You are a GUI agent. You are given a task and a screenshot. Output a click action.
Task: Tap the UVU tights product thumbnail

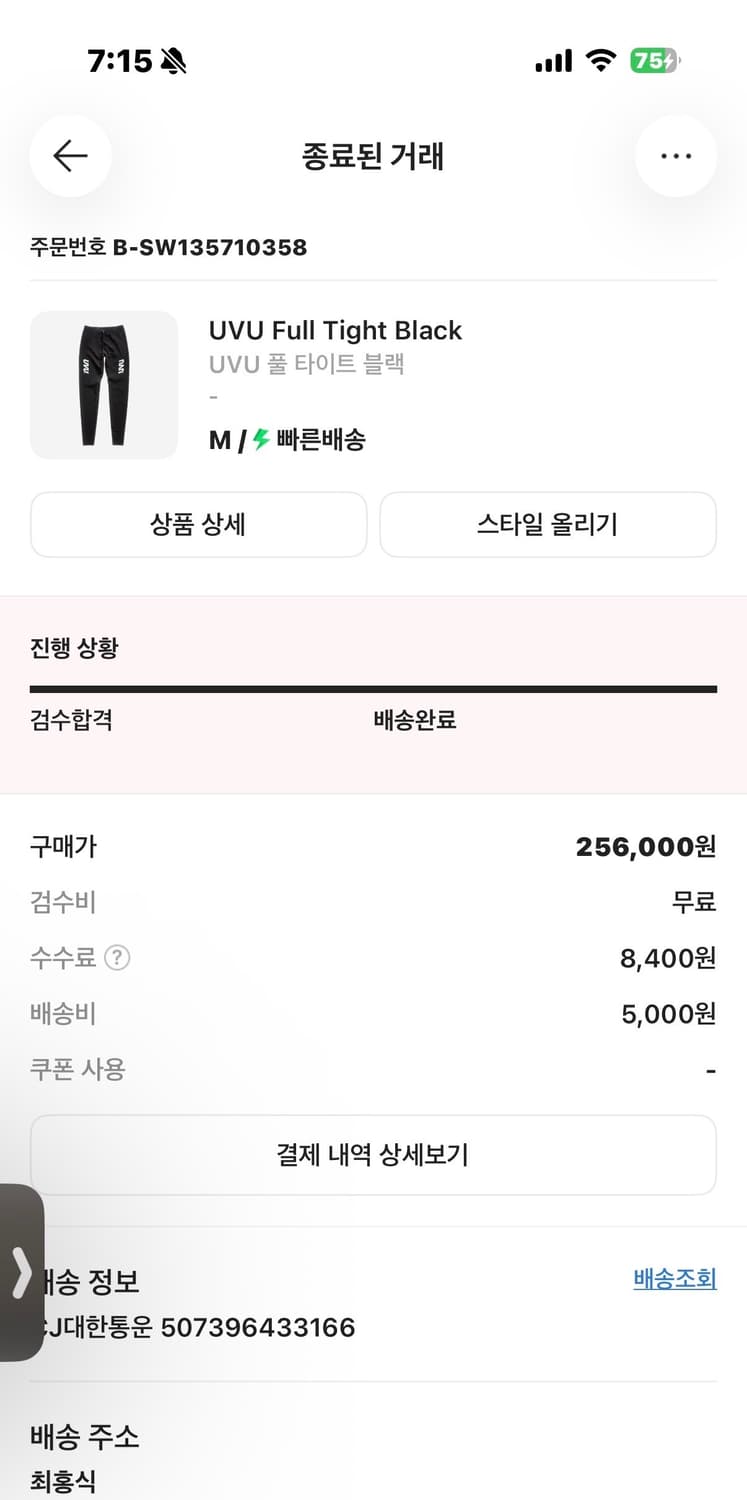(104, 384)
